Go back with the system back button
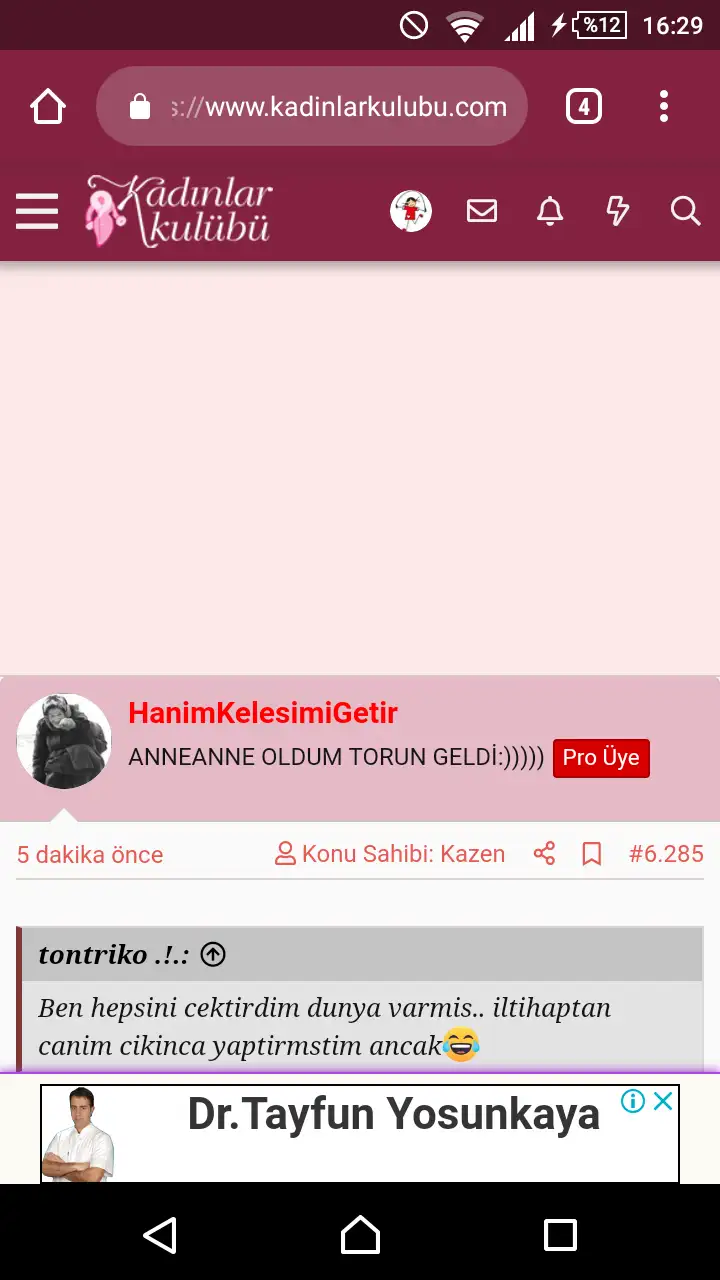720x1280 pixels. (160, 1235)
